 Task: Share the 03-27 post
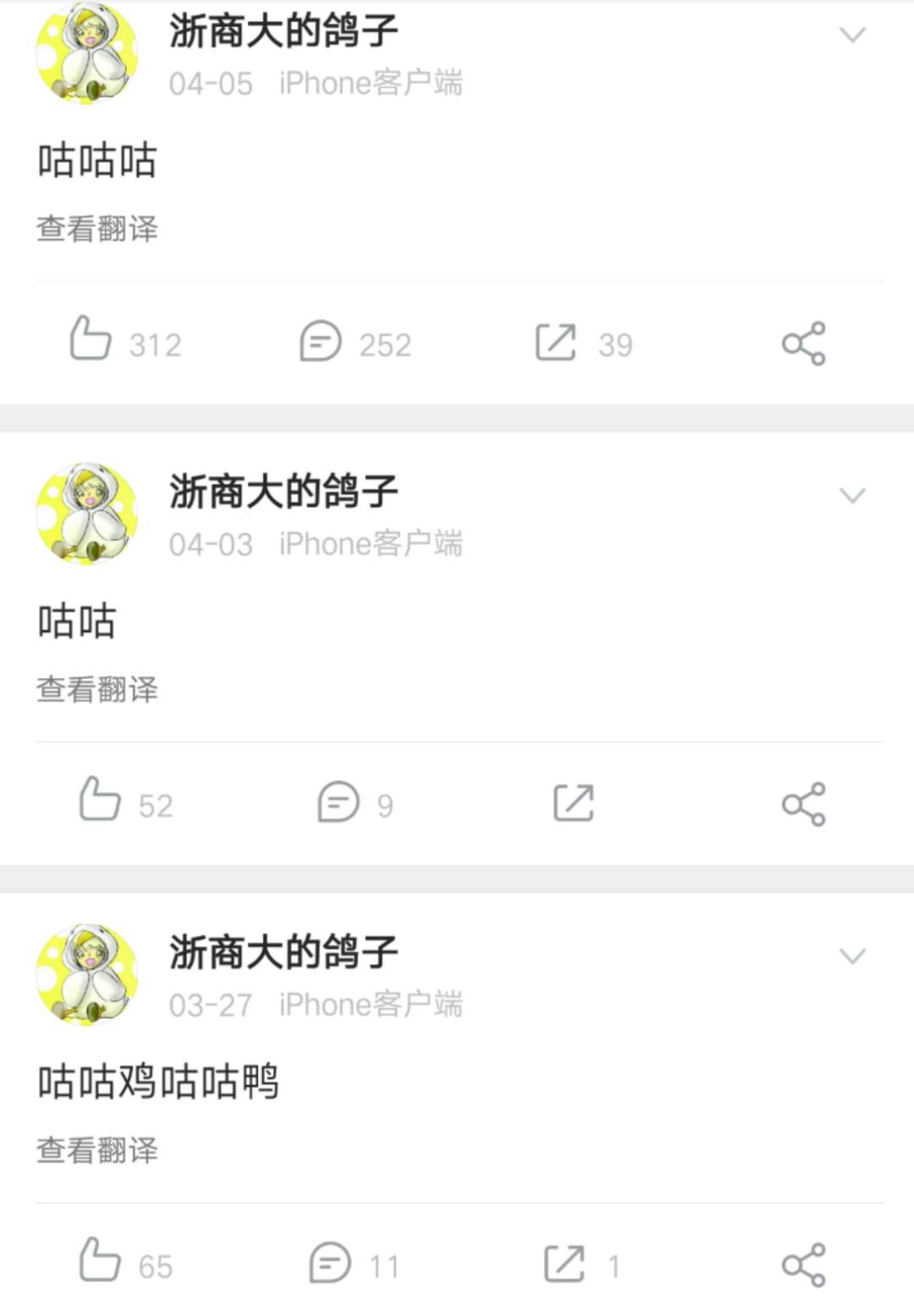[x=803, y=1264]
